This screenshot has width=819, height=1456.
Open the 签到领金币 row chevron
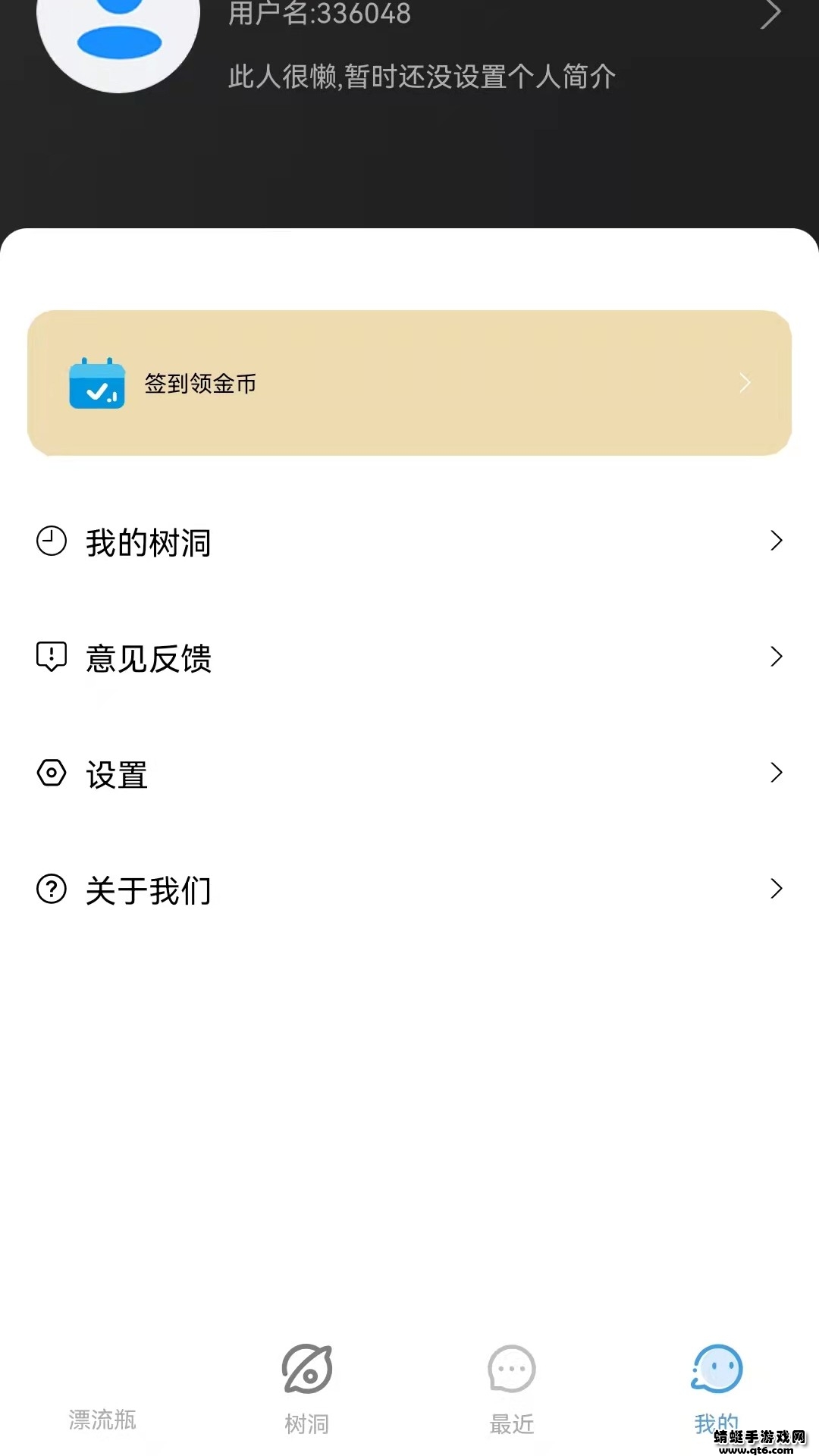click(745, 384)
